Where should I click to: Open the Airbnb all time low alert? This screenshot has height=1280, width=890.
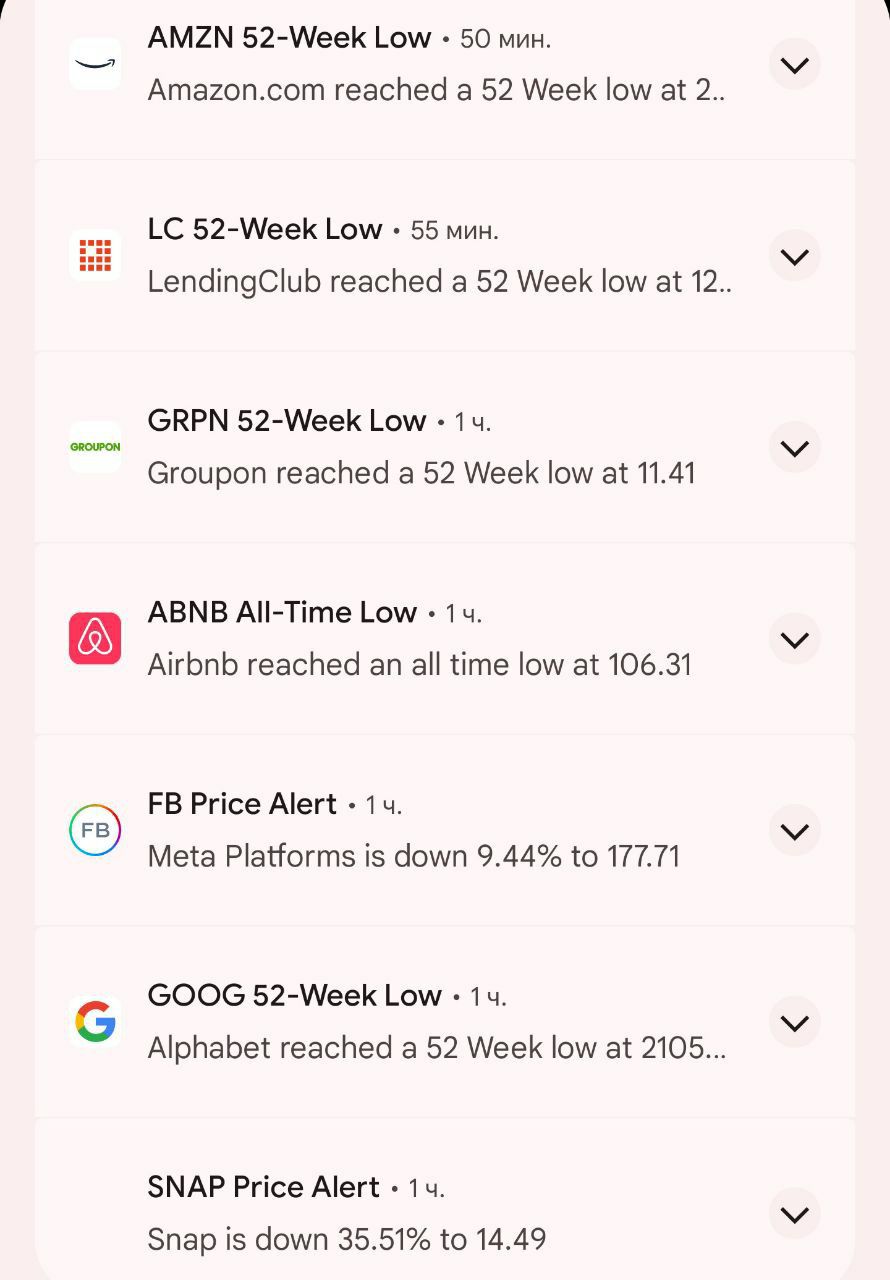(419, 665)
